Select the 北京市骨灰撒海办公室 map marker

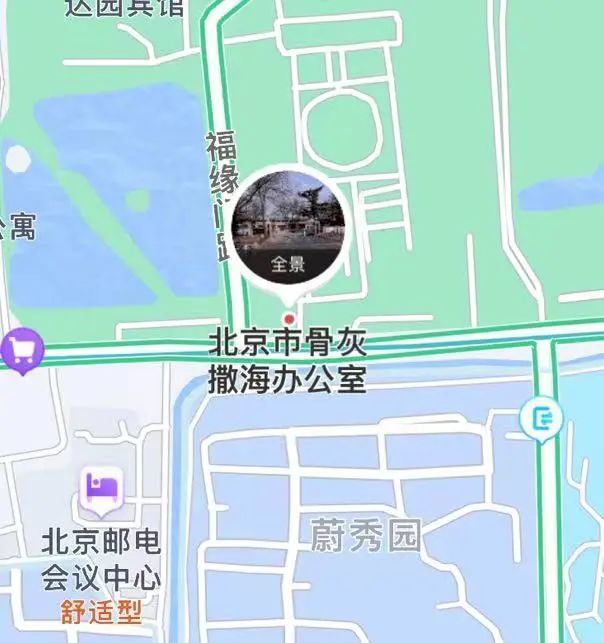(290, 322)
